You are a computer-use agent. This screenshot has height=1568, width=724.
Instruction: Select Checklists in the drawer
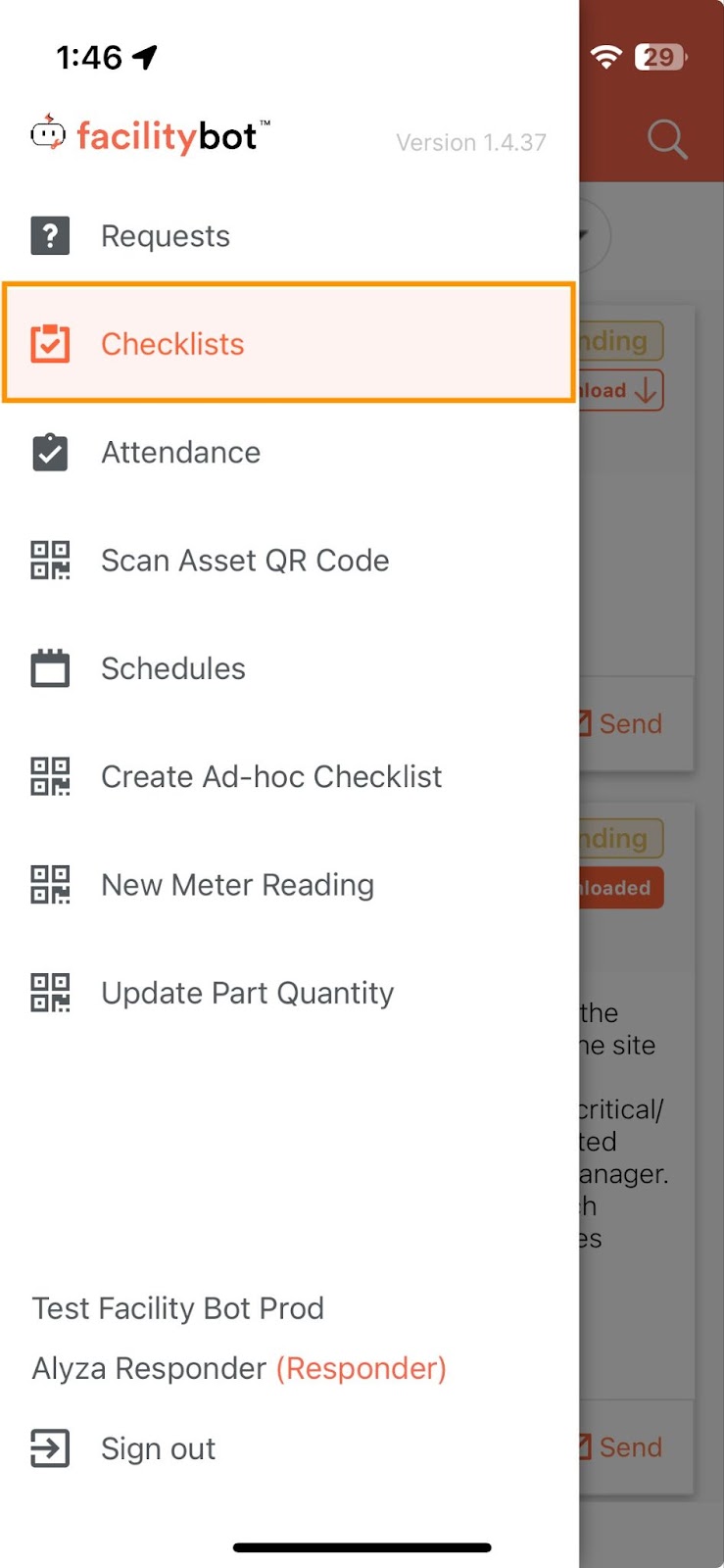(289, 344)
